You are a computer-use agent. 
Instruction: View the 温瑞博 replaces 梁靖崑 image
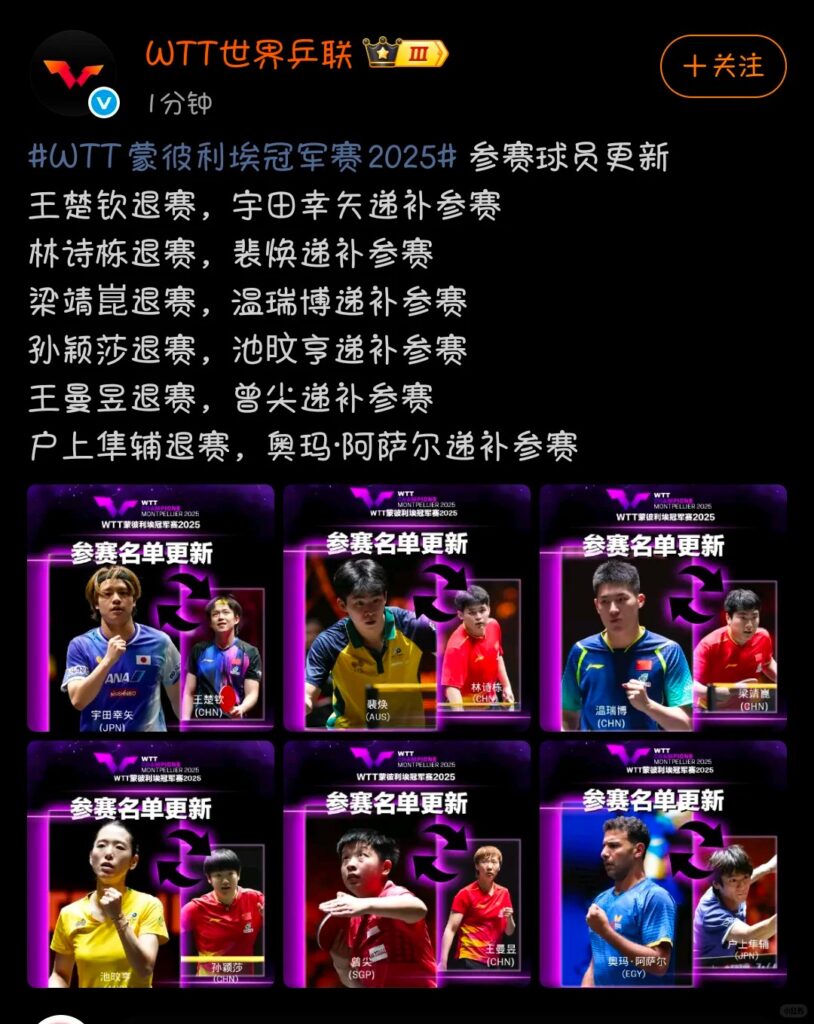(x=663, y=608)
